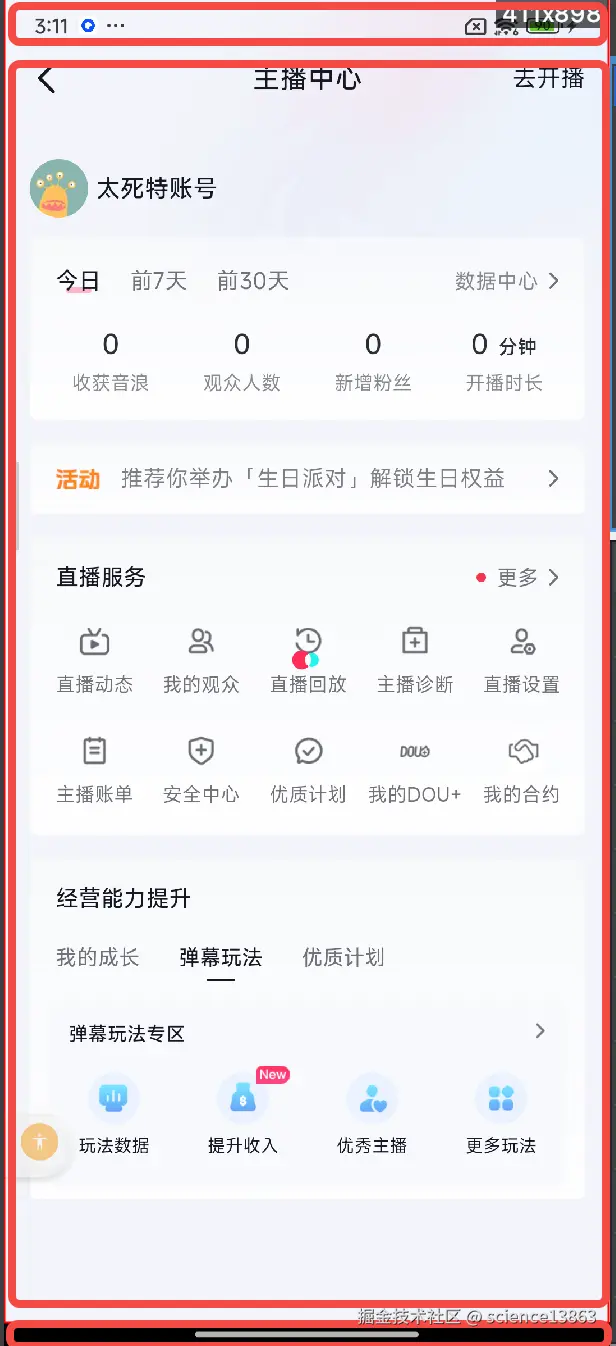616x1346 pixels.
Task: Open 主播诊断
Action: [x=415, y=659]
